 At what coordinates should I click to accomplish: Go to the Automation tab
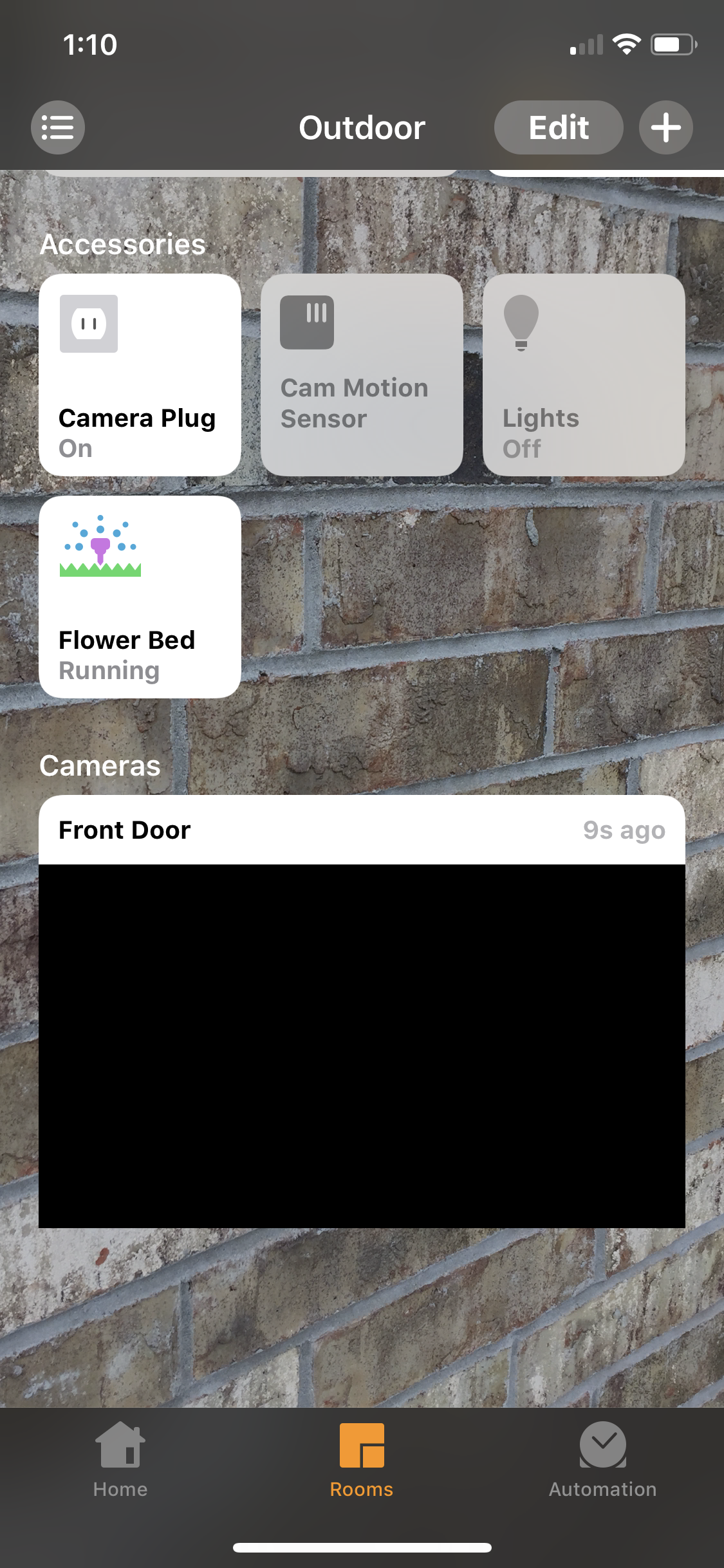603,1461
